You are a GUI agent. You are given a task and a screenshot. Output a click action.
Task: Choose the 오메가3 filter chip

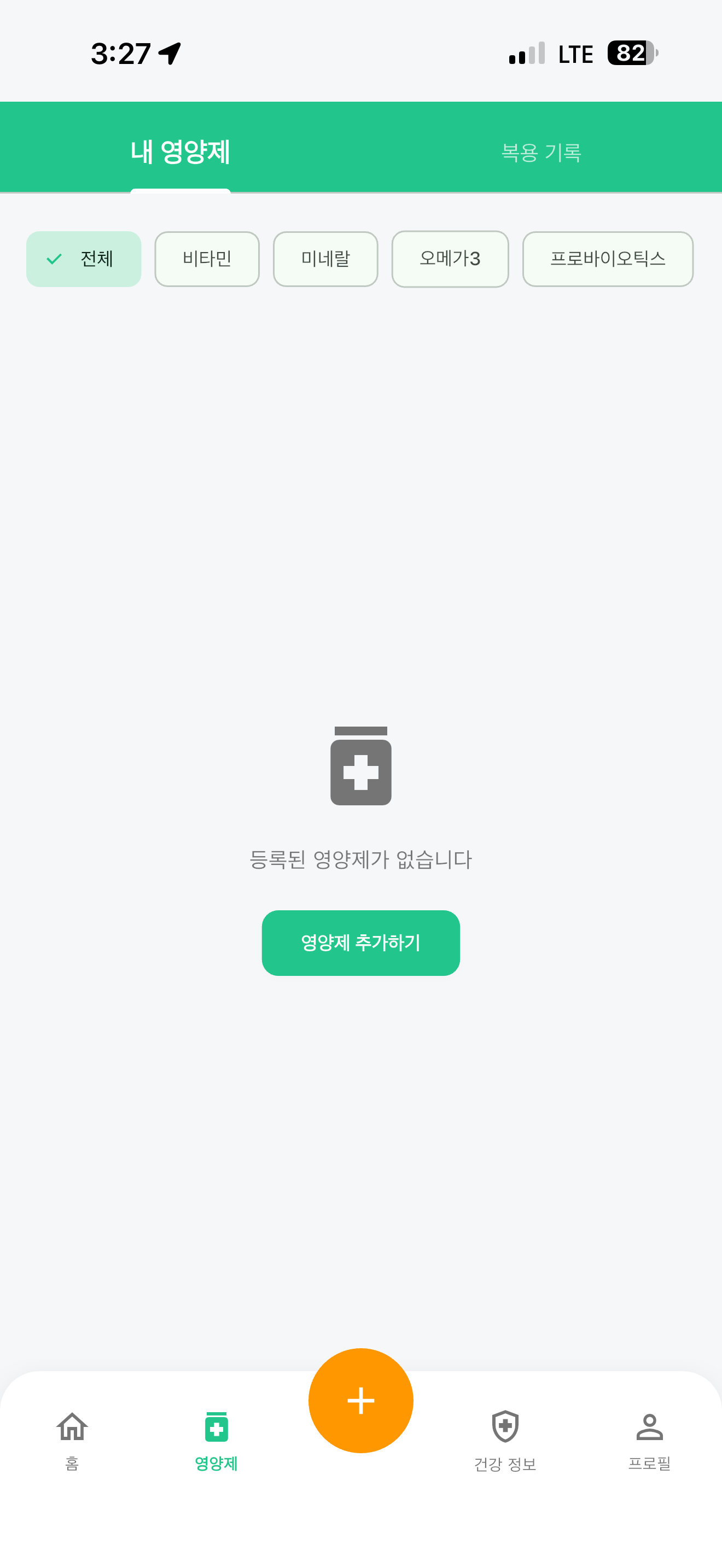450,259
